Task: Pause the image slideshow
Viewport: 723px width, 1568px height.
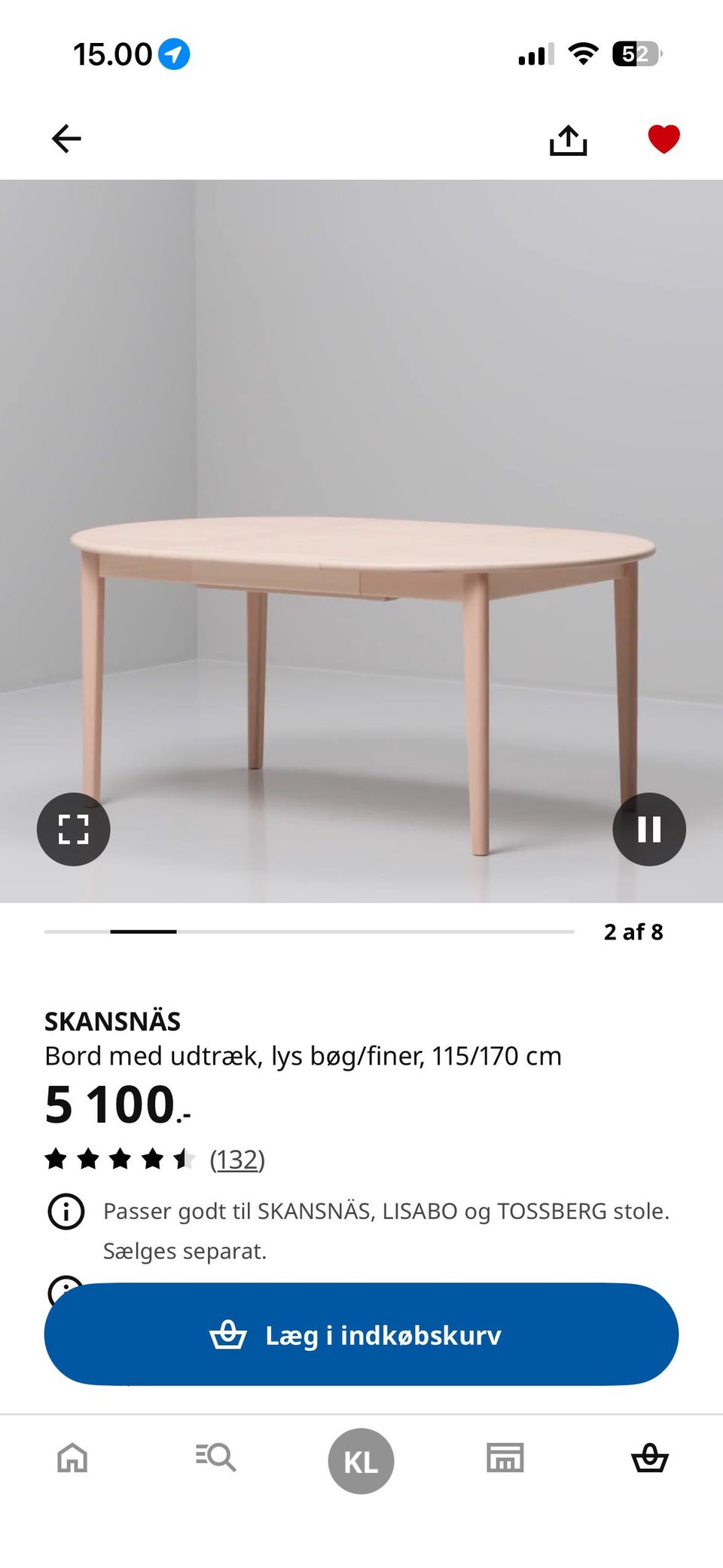Action: coord(649,829)
